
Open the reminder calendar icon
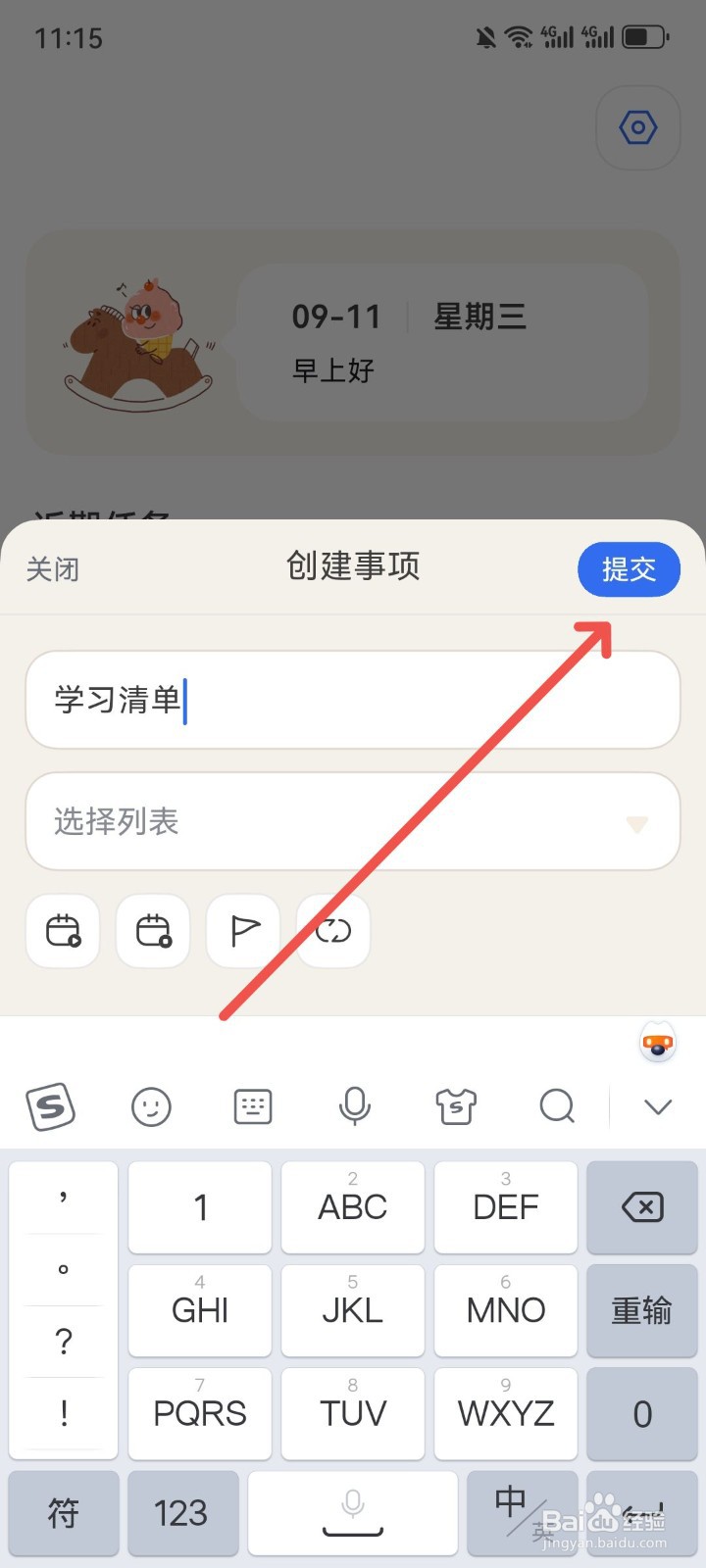pos(152,931)
